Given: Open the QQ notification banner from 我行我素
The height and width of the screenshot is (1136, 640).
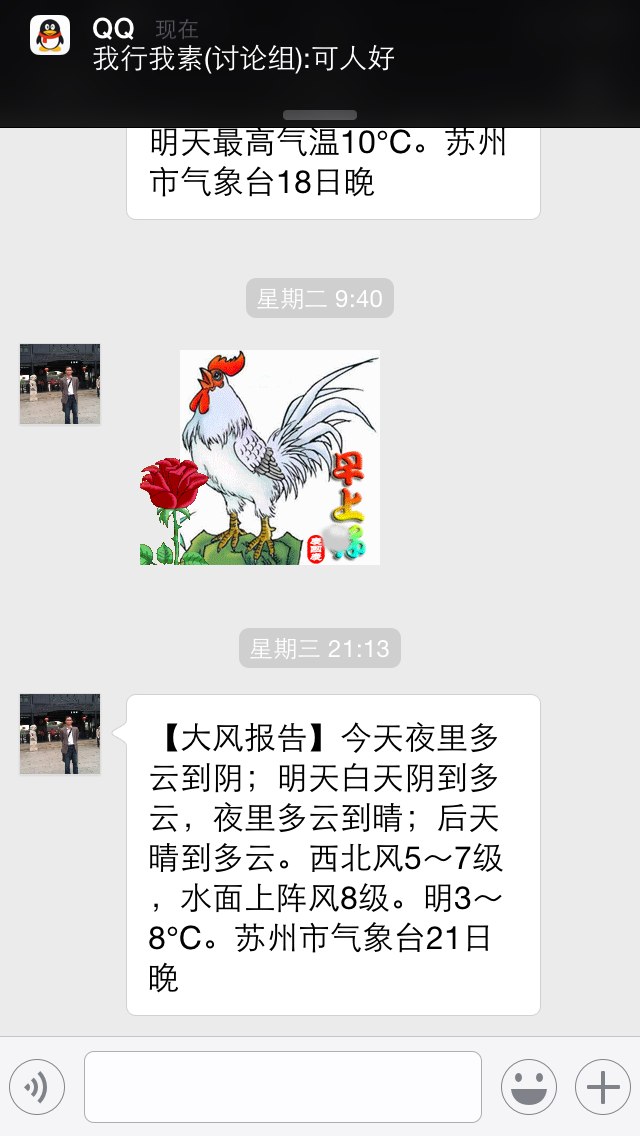Looking at the screenshot, I should tap(320, 58).
